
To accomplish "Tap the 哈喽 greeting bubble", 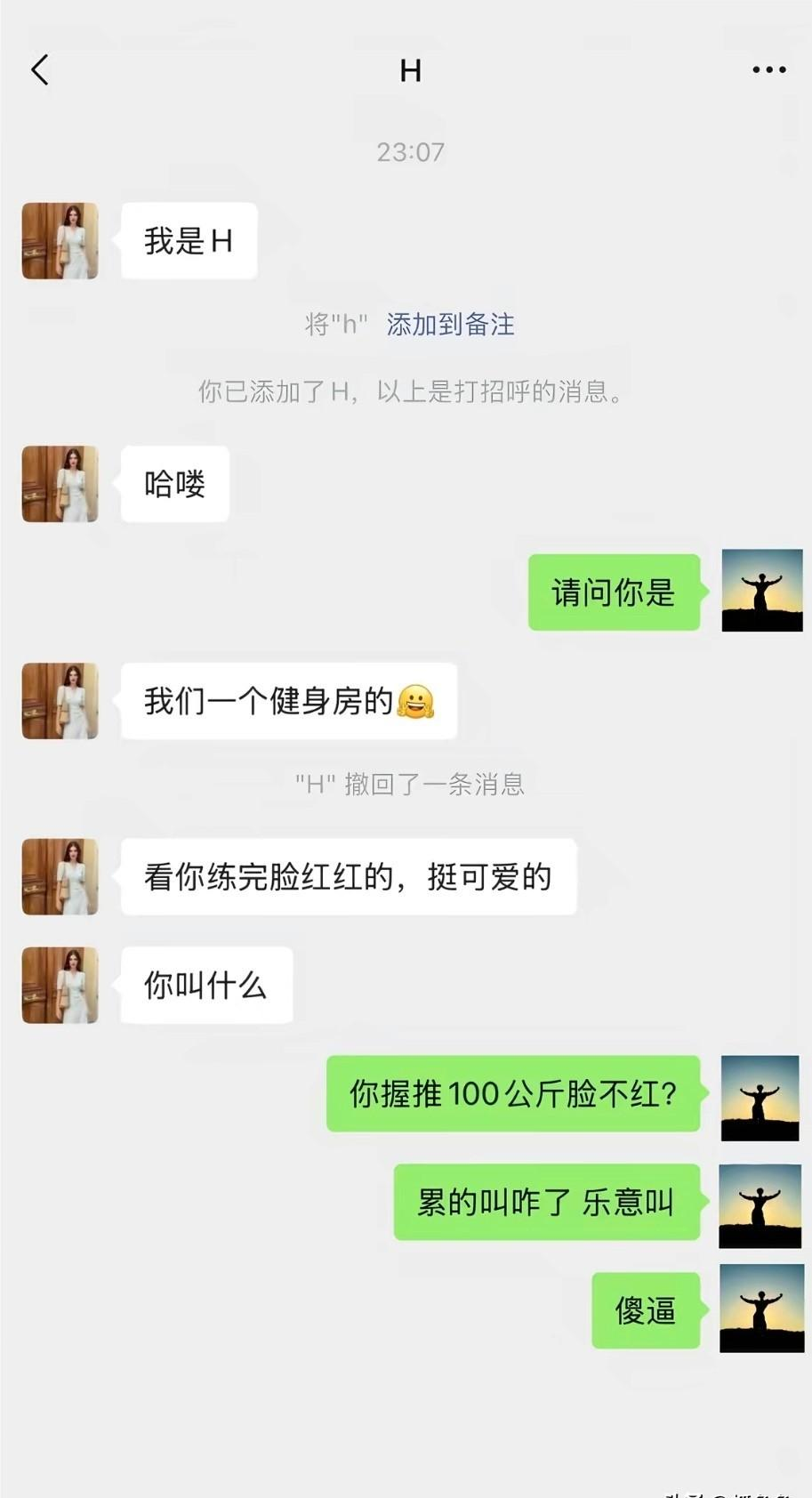I will [x=173, y=484].
